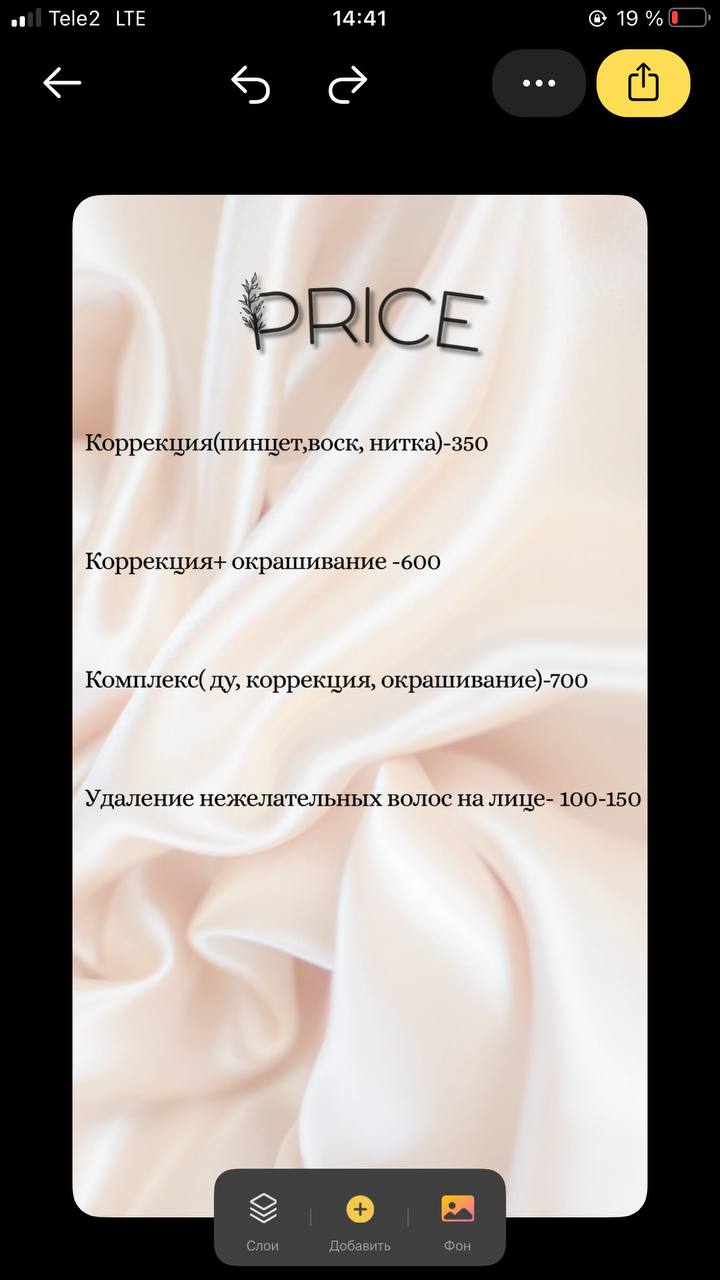Open the Фон background options
This screenshot has width=720, height=1280.
click(x=457, y=1222)
